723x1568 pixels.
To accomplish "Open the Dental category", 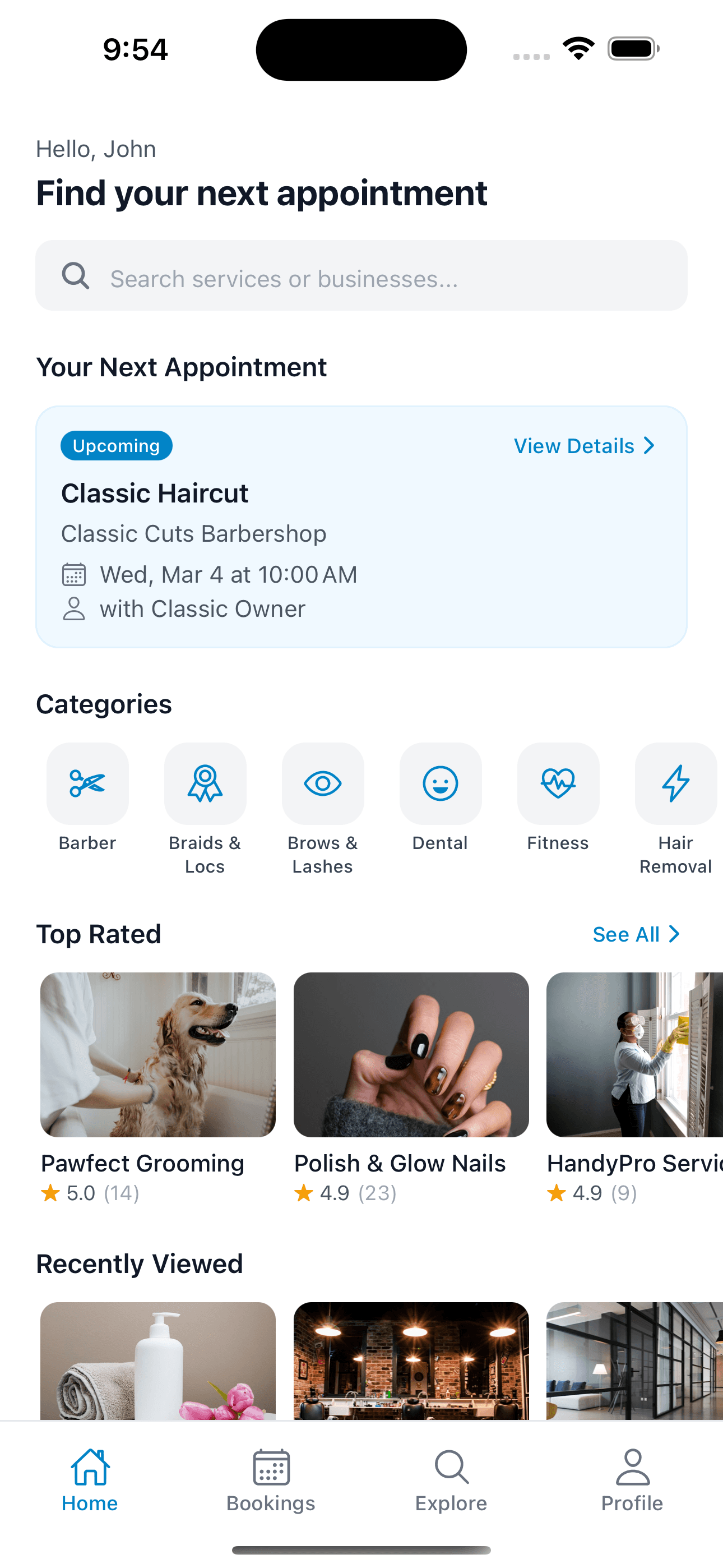I will tap(440, 784).
